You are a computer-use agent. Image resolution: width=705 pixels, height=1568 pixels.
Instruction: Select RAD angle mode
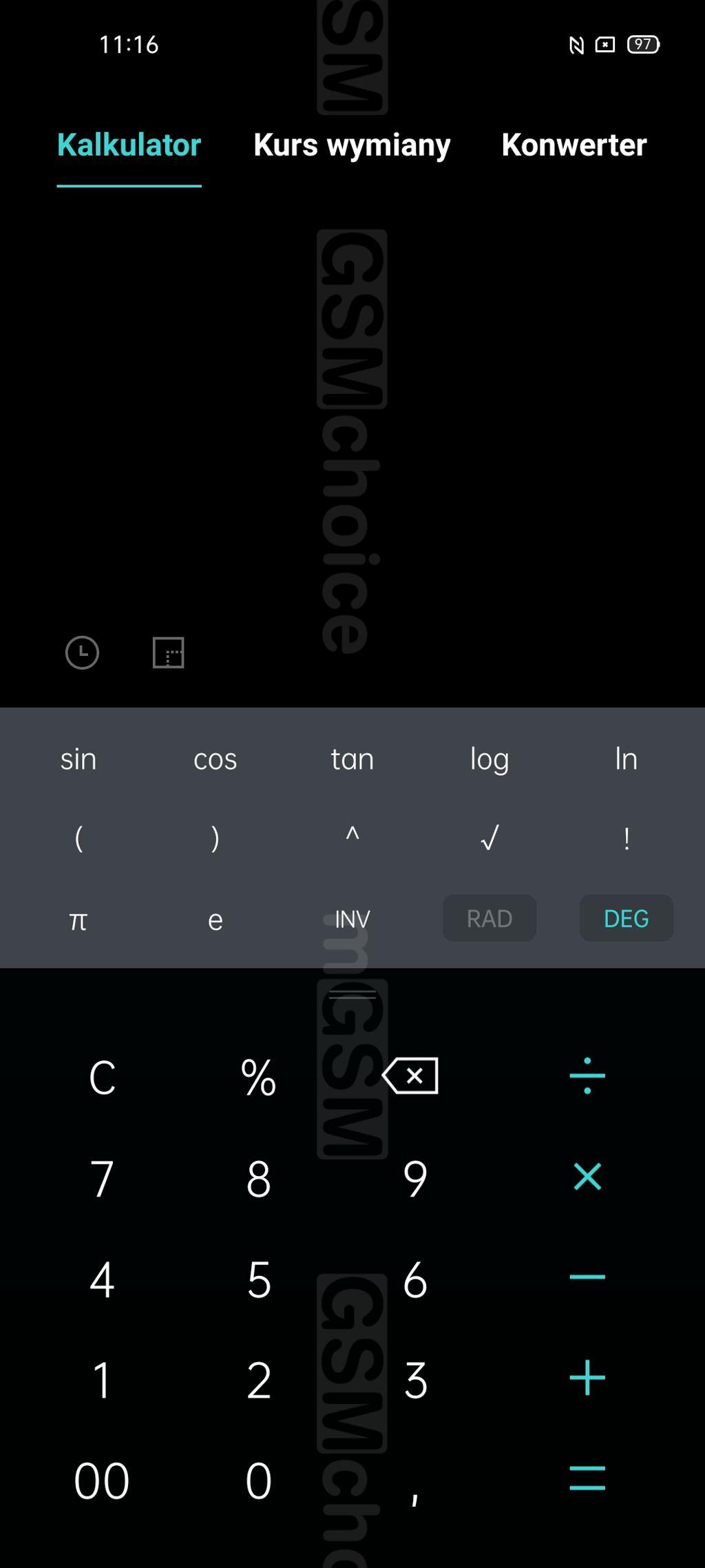click(490, 918)
